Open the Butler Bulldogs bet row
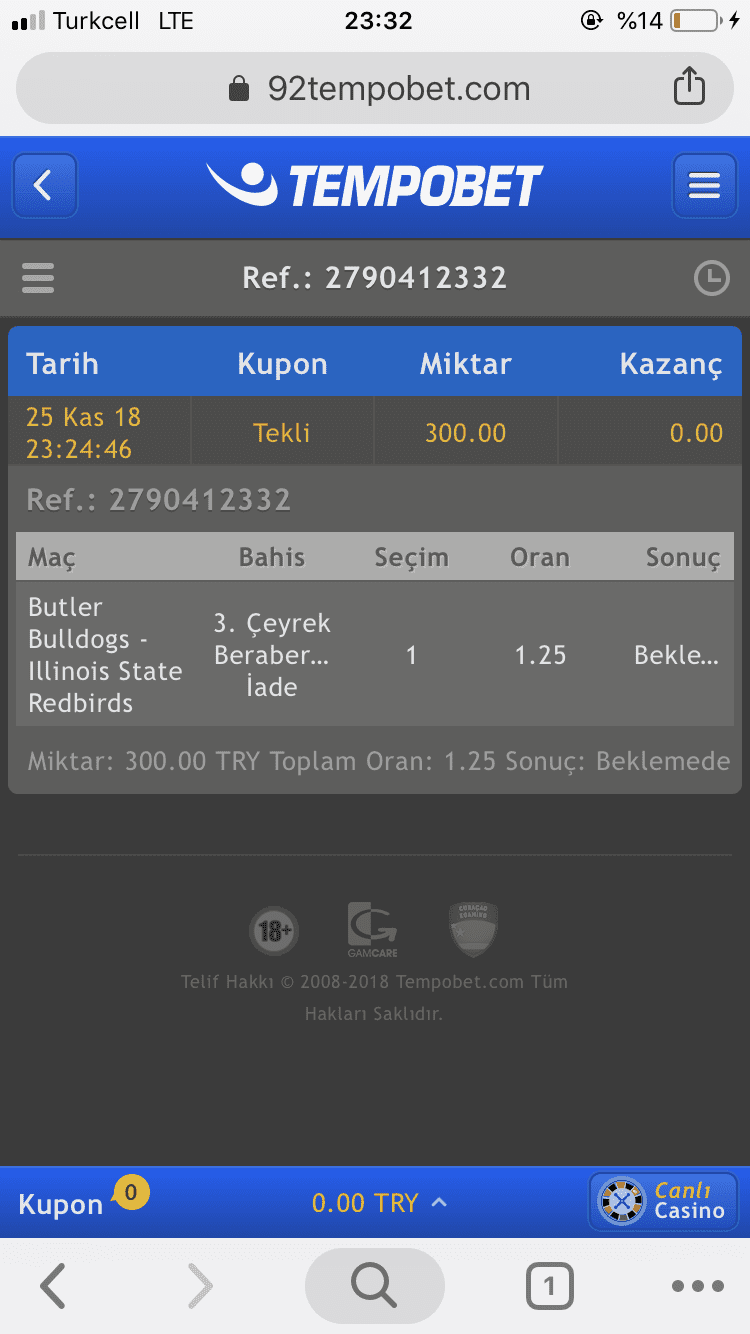The width and height of the screenshot is (750, 1334). (374, 655)
